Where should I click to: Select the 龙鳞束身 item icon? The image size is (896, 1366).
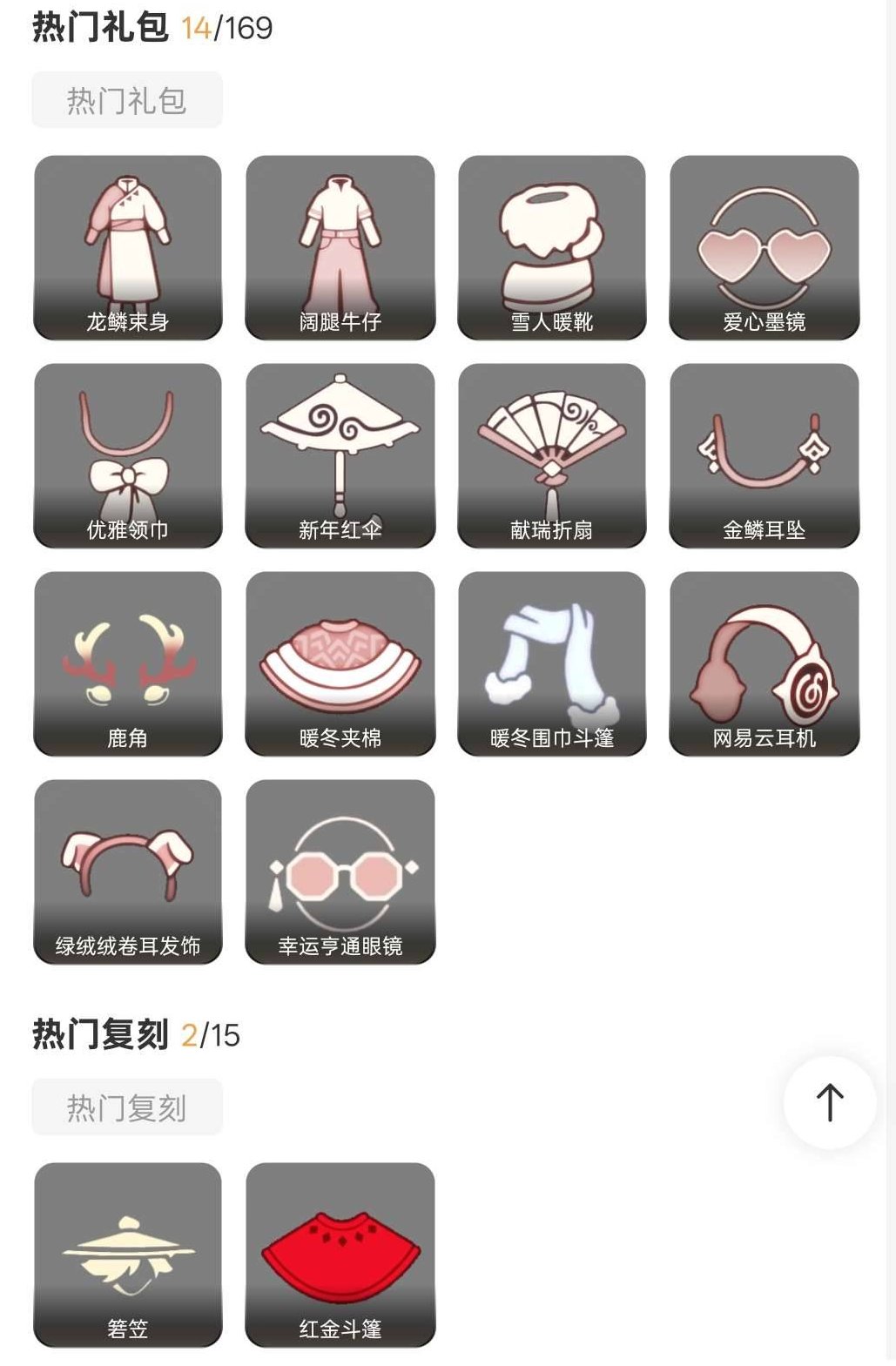click(x=127, y=244)
